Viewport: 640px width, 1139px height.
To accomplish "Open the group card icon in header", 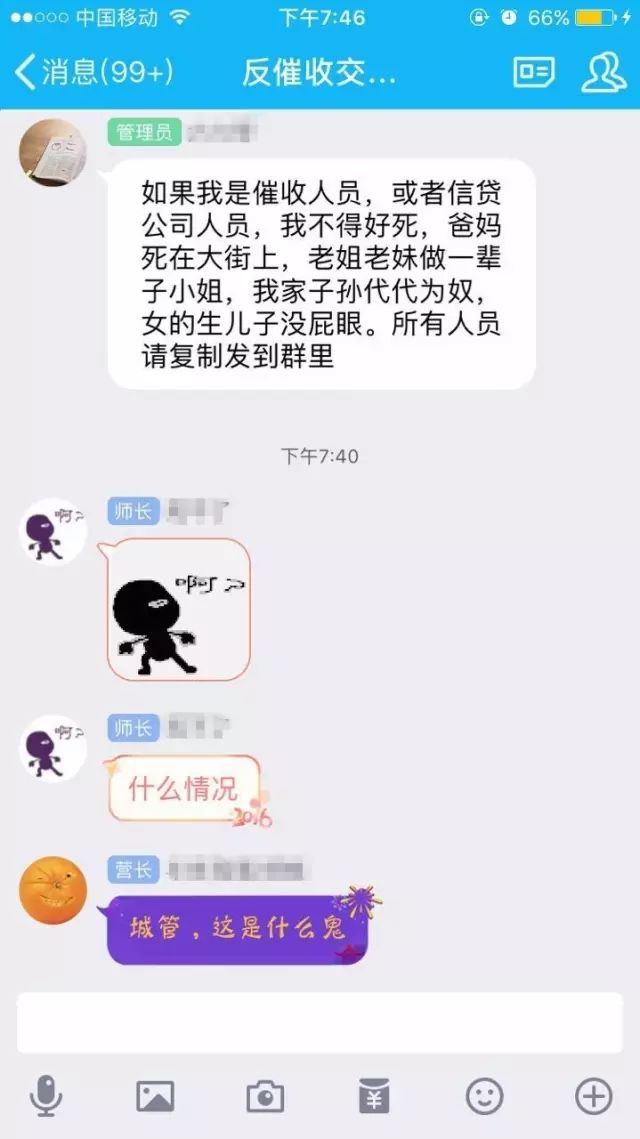I will click(x=533, y=72).
